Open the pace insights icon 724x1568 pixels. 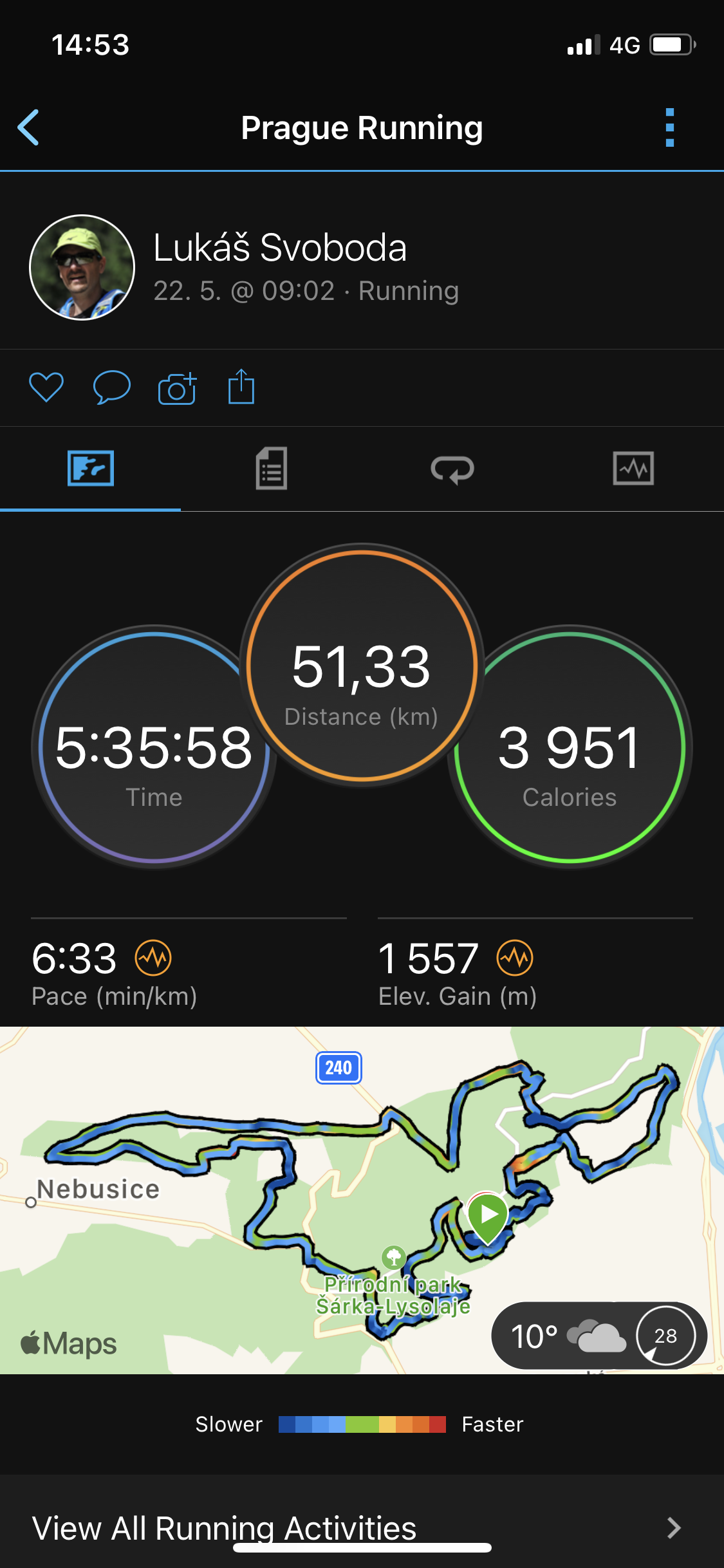coord(153,958)
